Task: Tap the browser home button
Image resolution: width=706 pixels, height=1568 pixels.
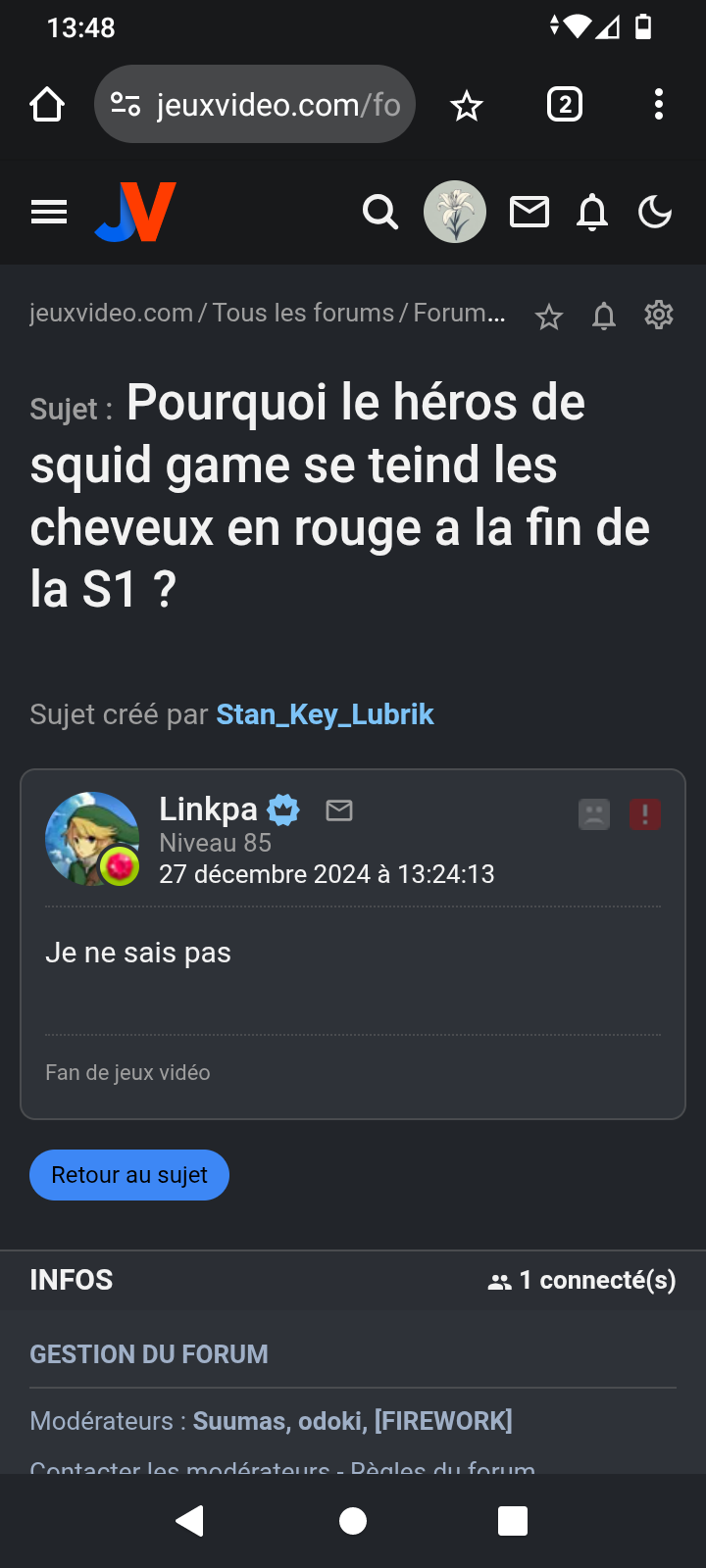Action: (x=47, y=104)
